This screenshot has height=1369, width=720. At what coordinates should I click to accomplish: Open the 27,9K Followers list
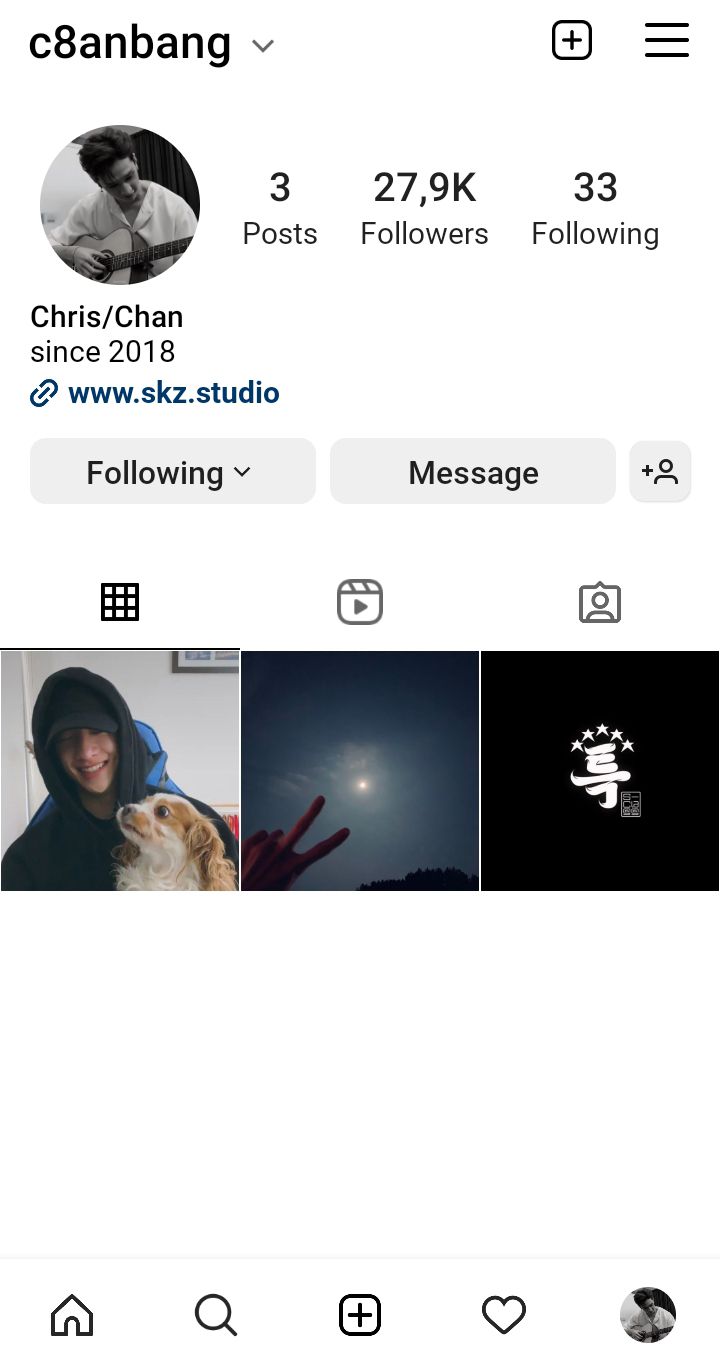click(424, 208)
